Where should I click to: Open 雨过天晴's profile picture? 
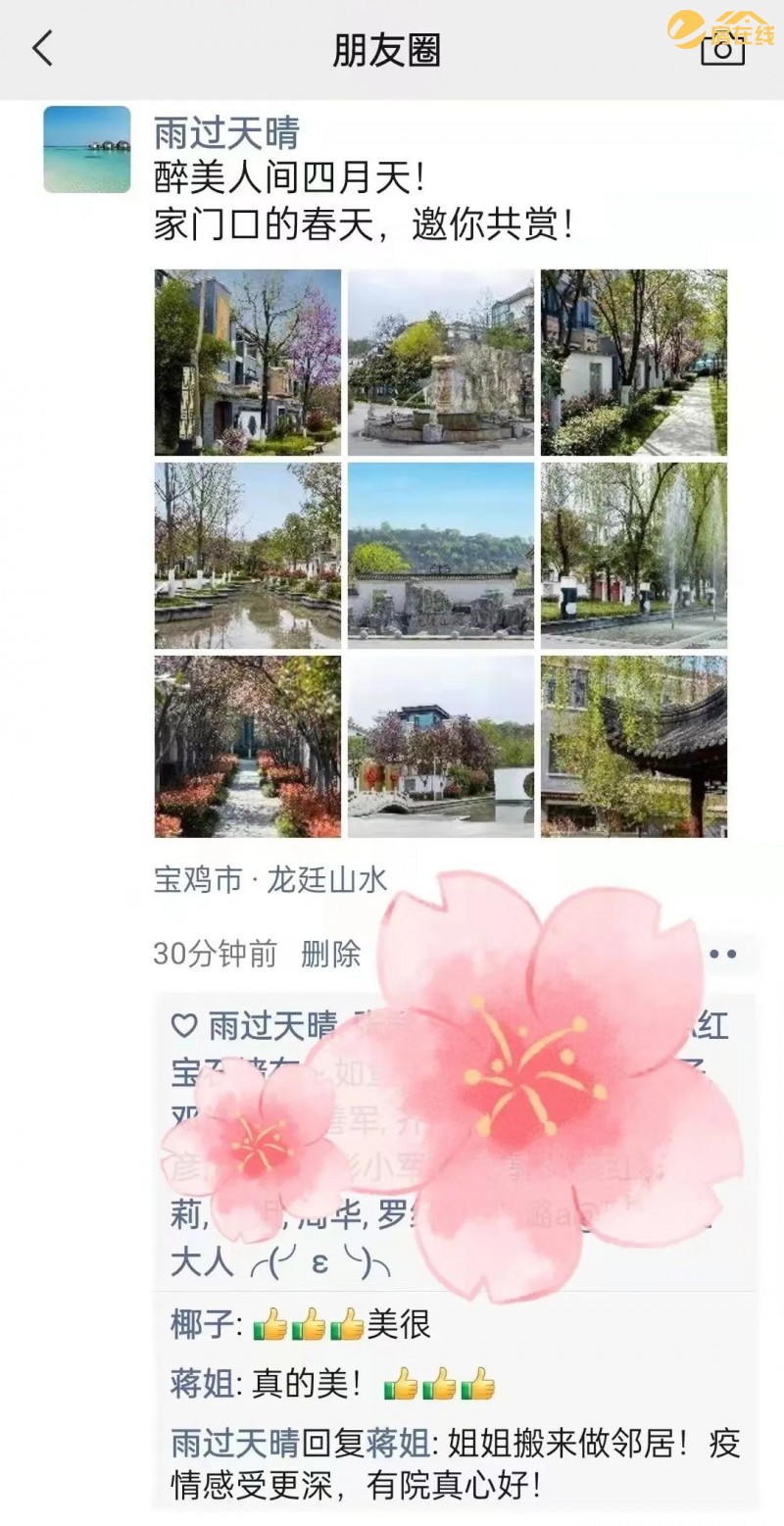click(87, 149)
